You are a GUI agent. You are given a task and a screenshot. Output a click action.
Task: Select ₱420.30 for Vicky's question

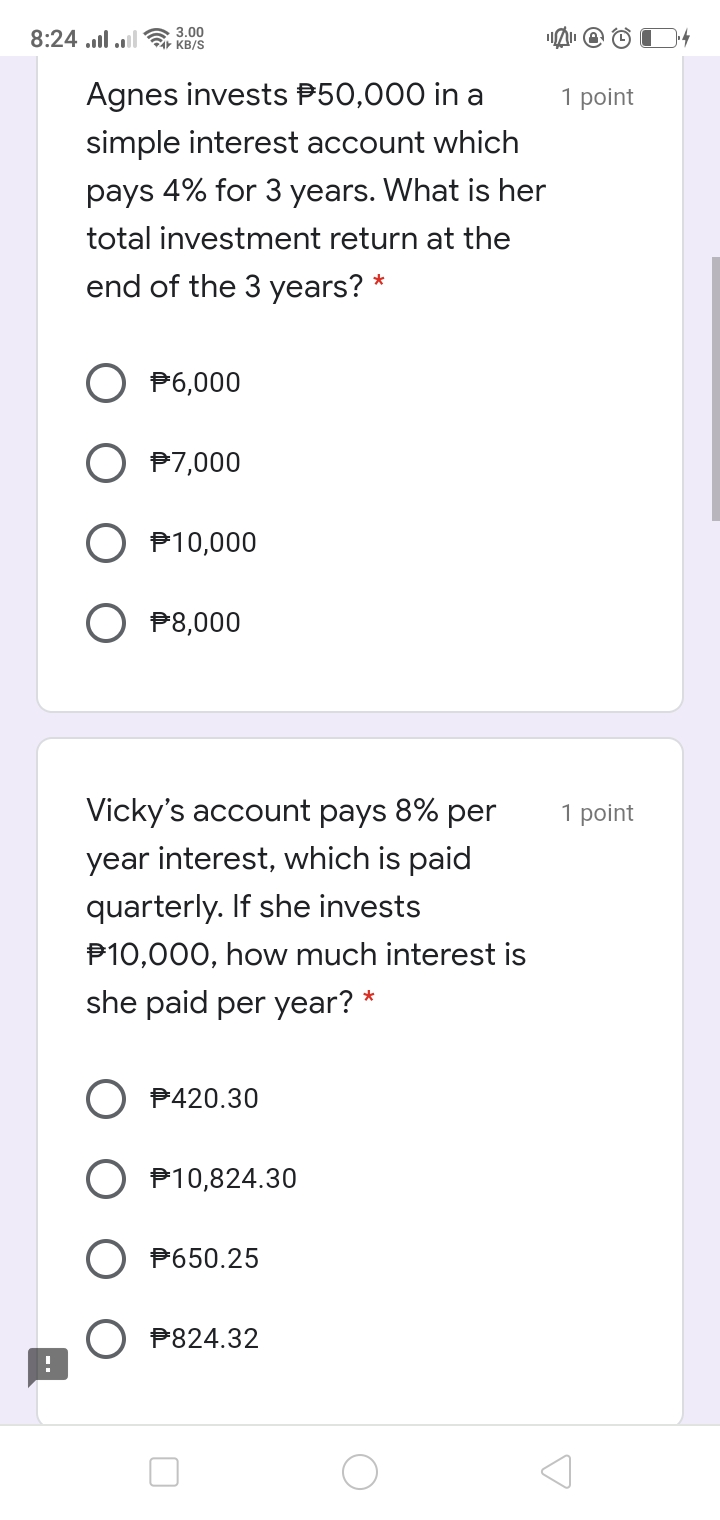coord(106,1098)
